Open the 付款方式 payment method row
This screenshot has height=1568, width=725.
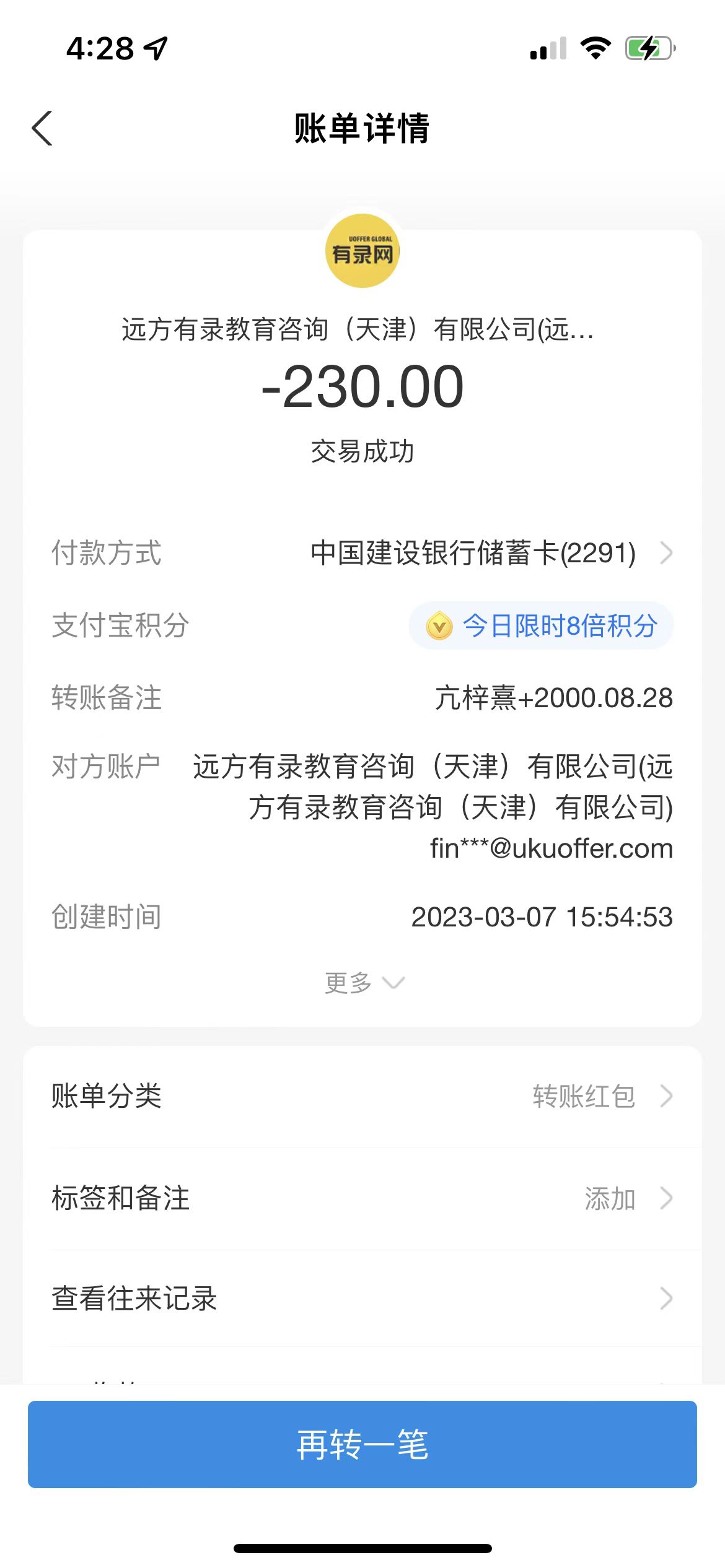[x=490, y=553]
